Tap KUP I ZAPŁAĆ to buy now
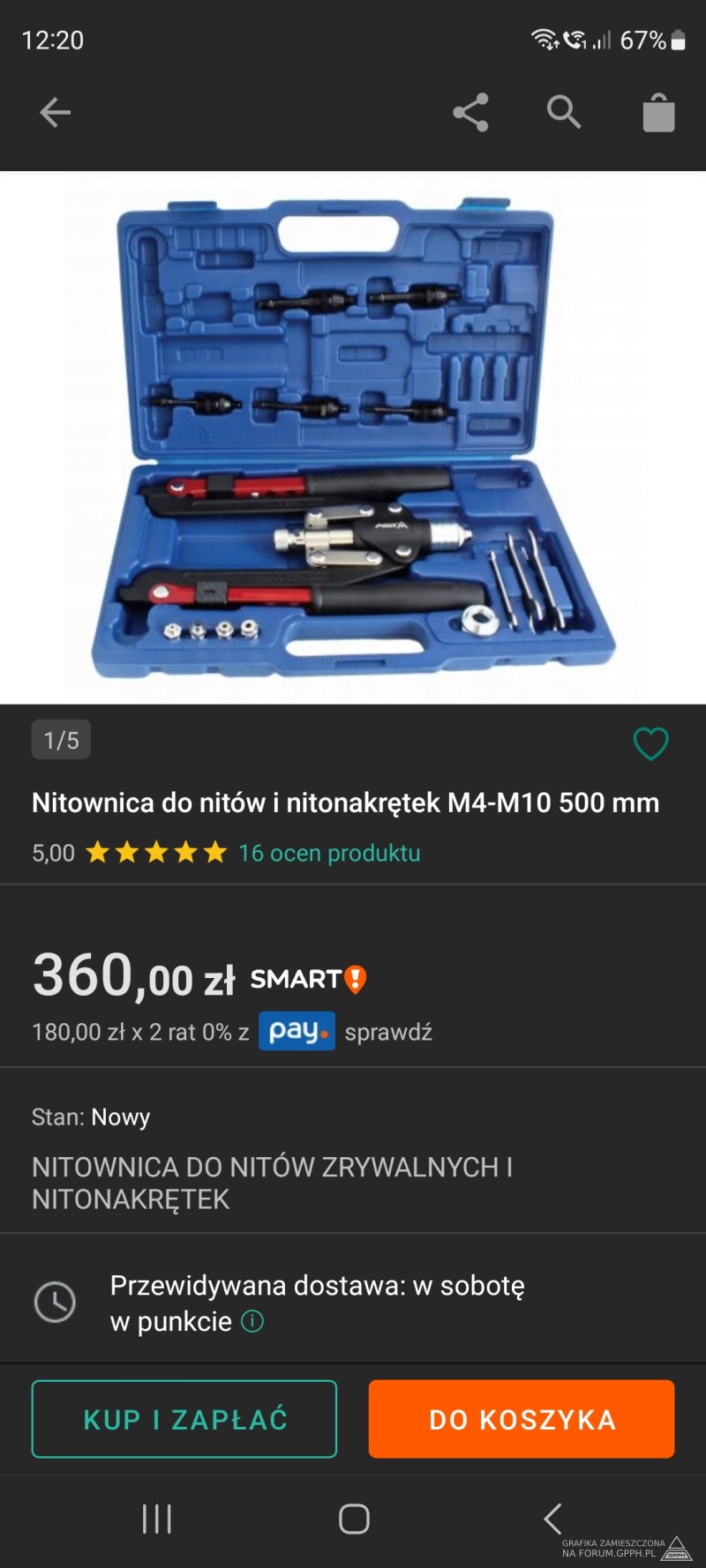Viewport: 706px width, 1568px height. (x=184, y=1419)
